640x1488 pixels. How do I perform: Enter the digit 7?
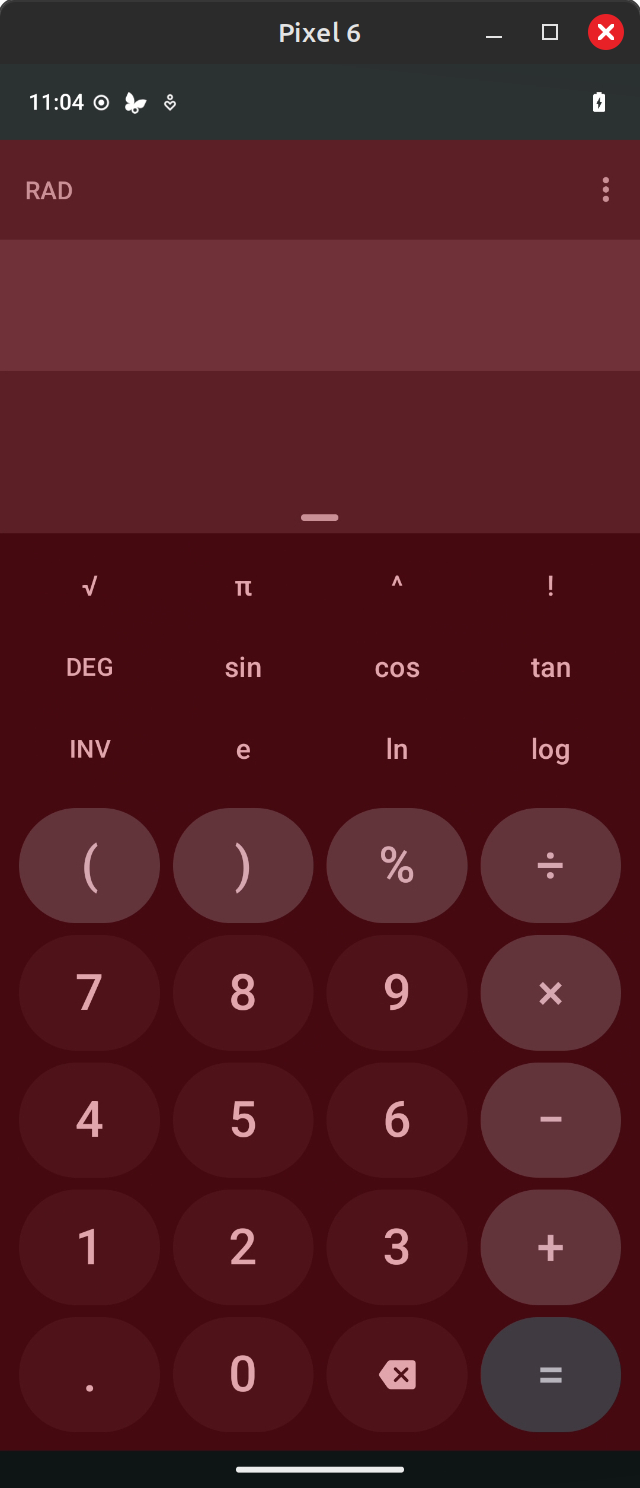pos(90,993)
